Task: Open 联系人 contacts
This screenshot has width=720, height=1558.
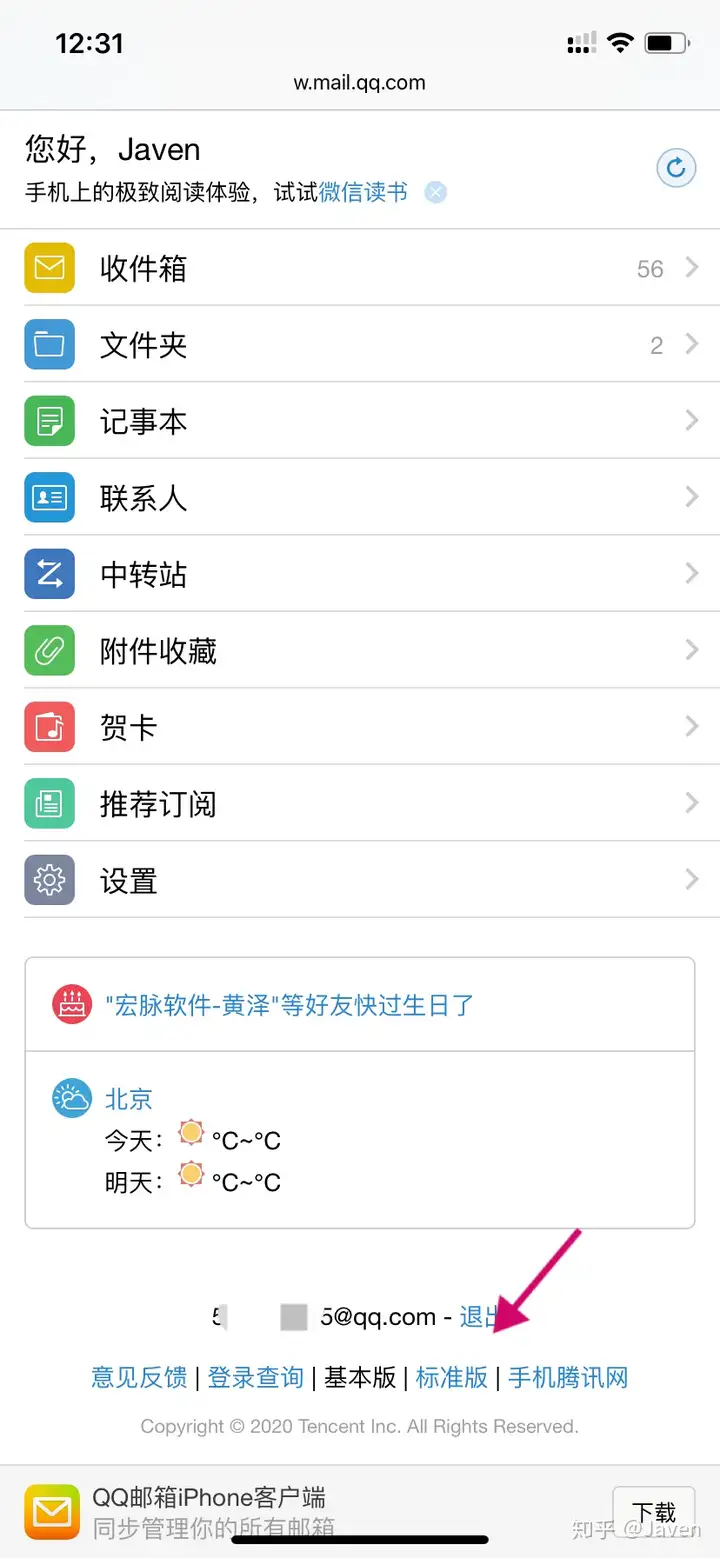Action: tap(360, 498)
